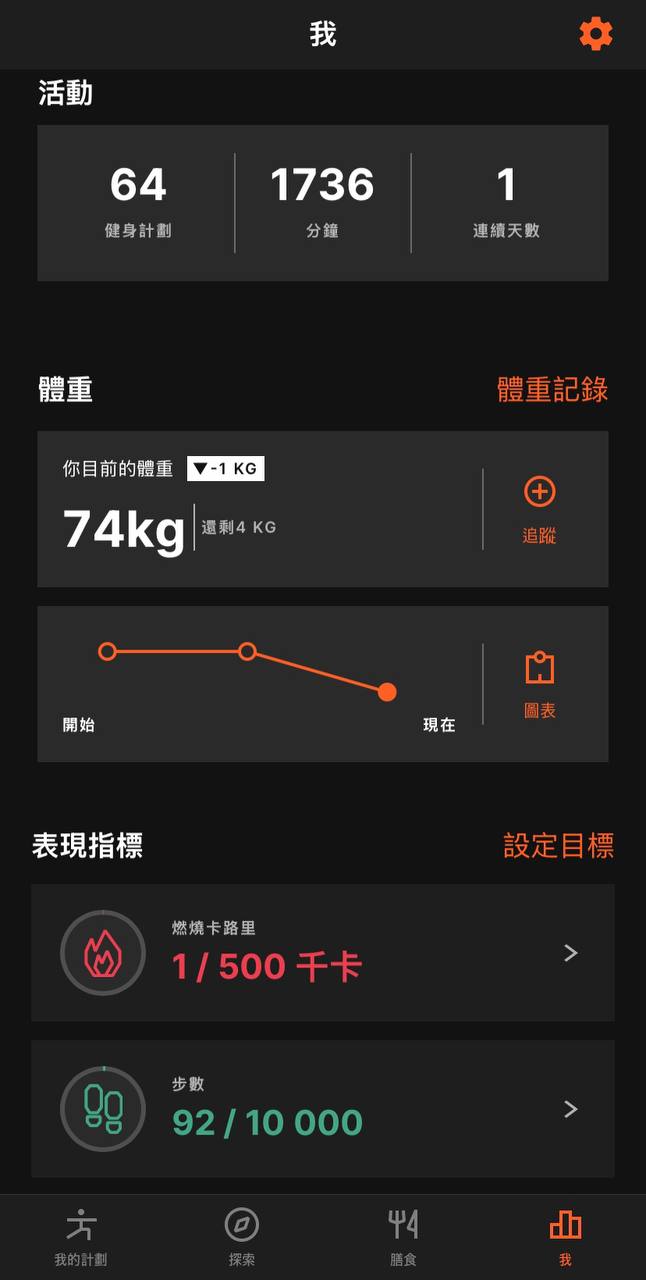Screen dimensions: 646x1280
Task: Open the 圖表 weight chart
Action: click(539, 684)
